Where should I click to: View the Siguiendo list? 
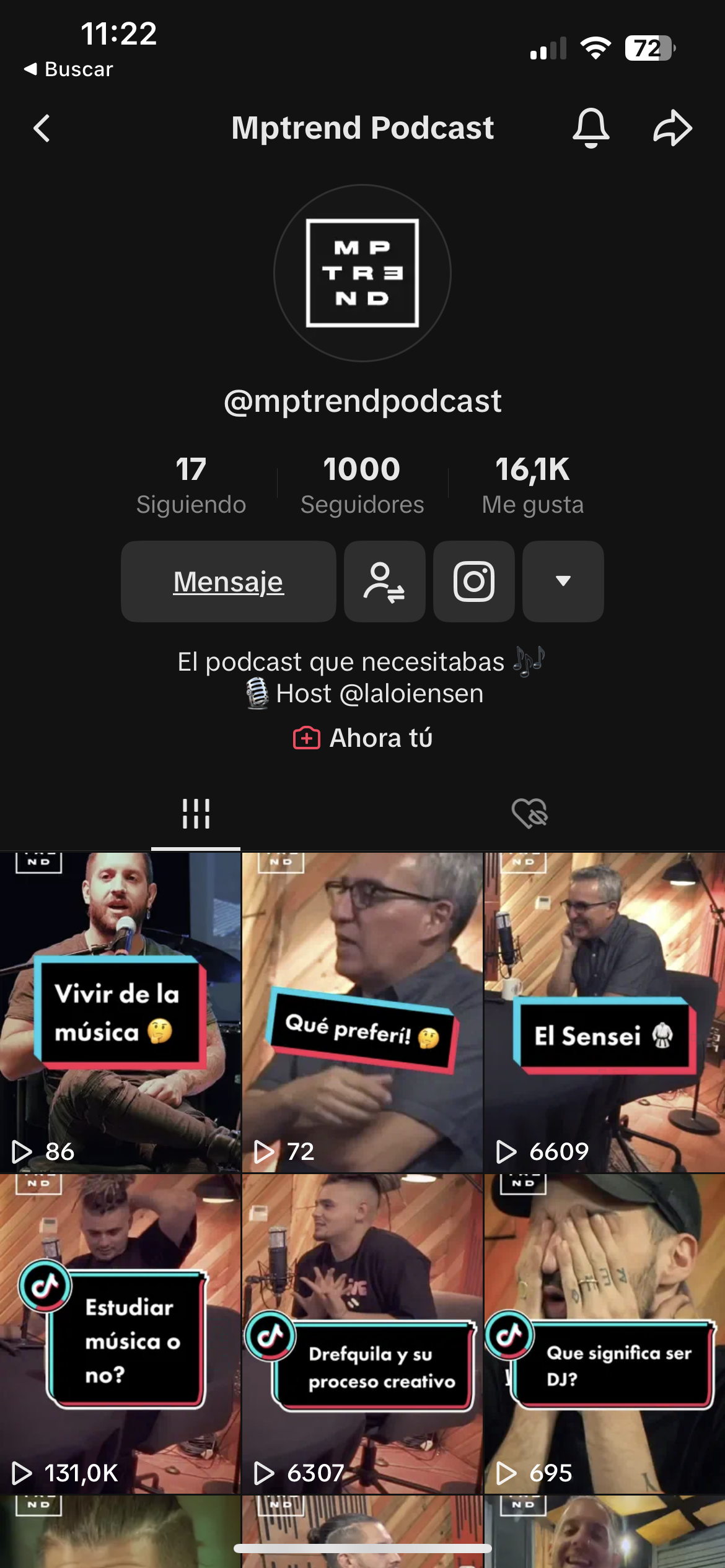point(191,486)
